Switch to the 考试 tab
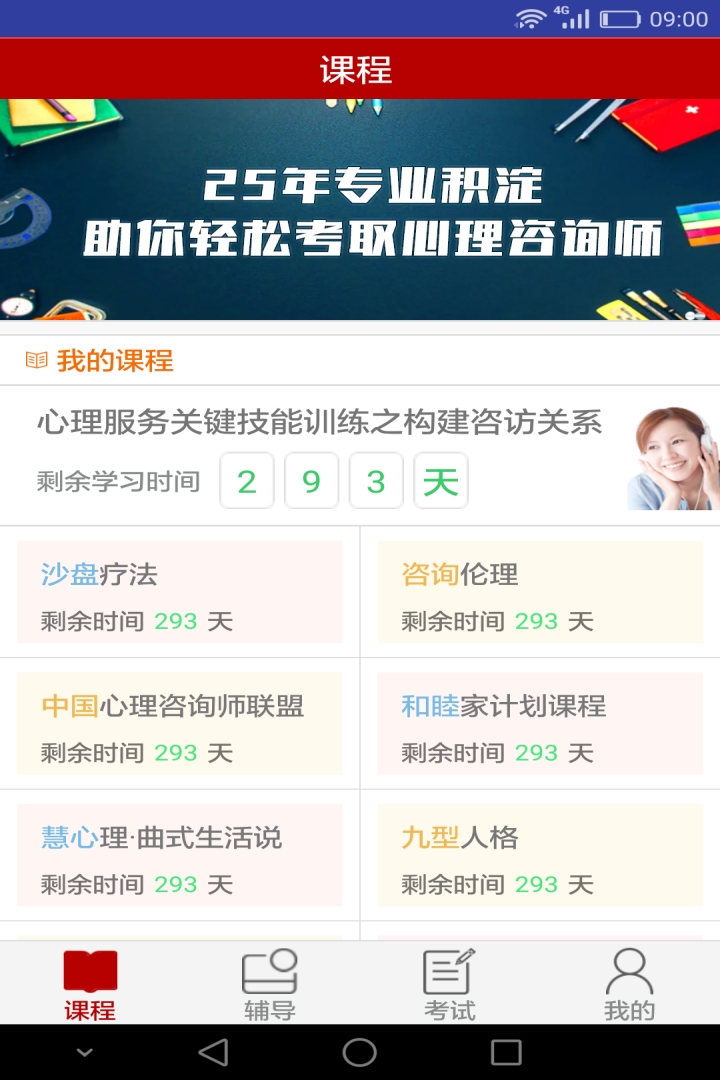 click(450, 984)
